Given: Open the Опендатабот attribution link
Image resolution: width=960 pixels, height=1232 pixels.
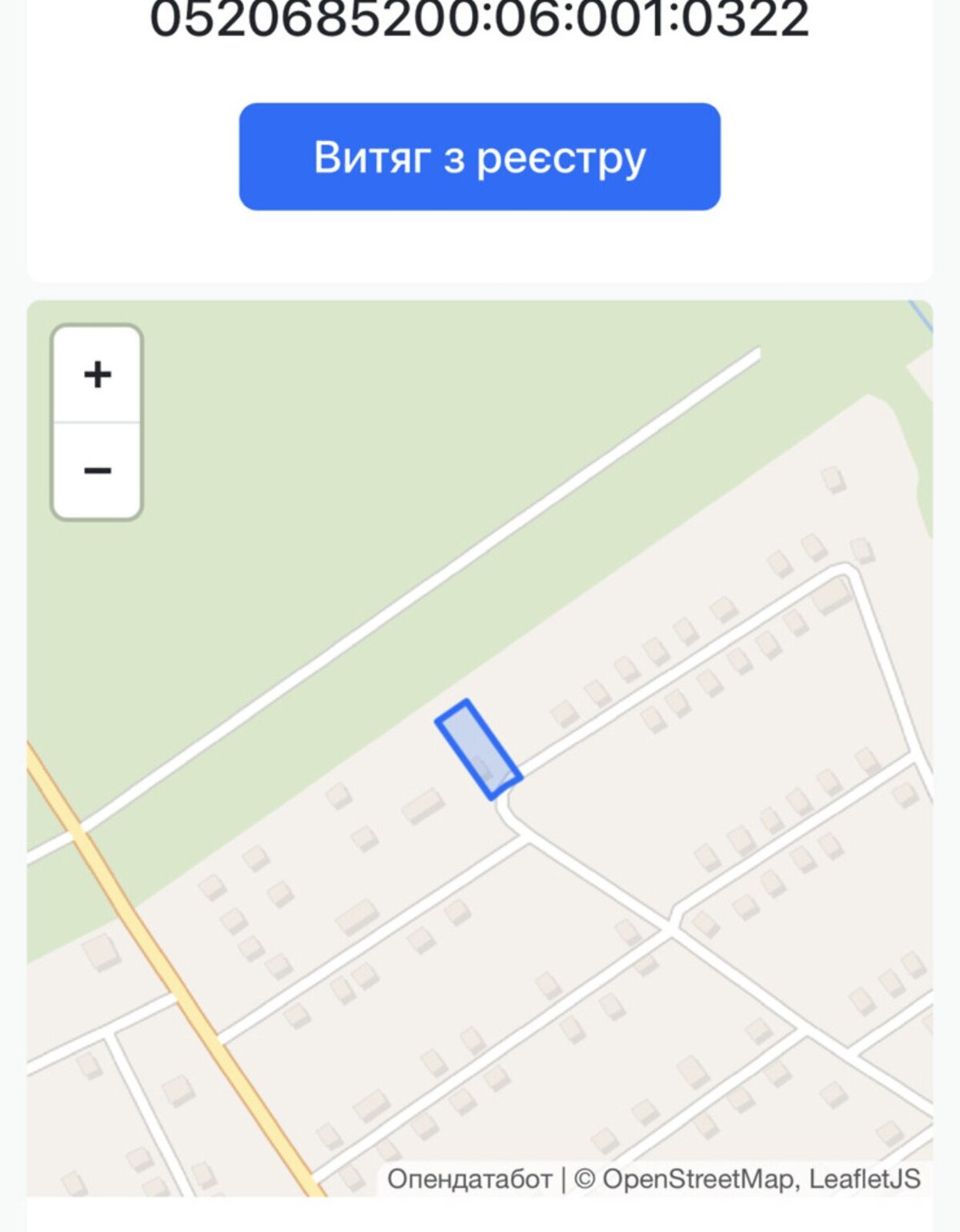Looking at the screenshot, I should tap(469, 1179).
